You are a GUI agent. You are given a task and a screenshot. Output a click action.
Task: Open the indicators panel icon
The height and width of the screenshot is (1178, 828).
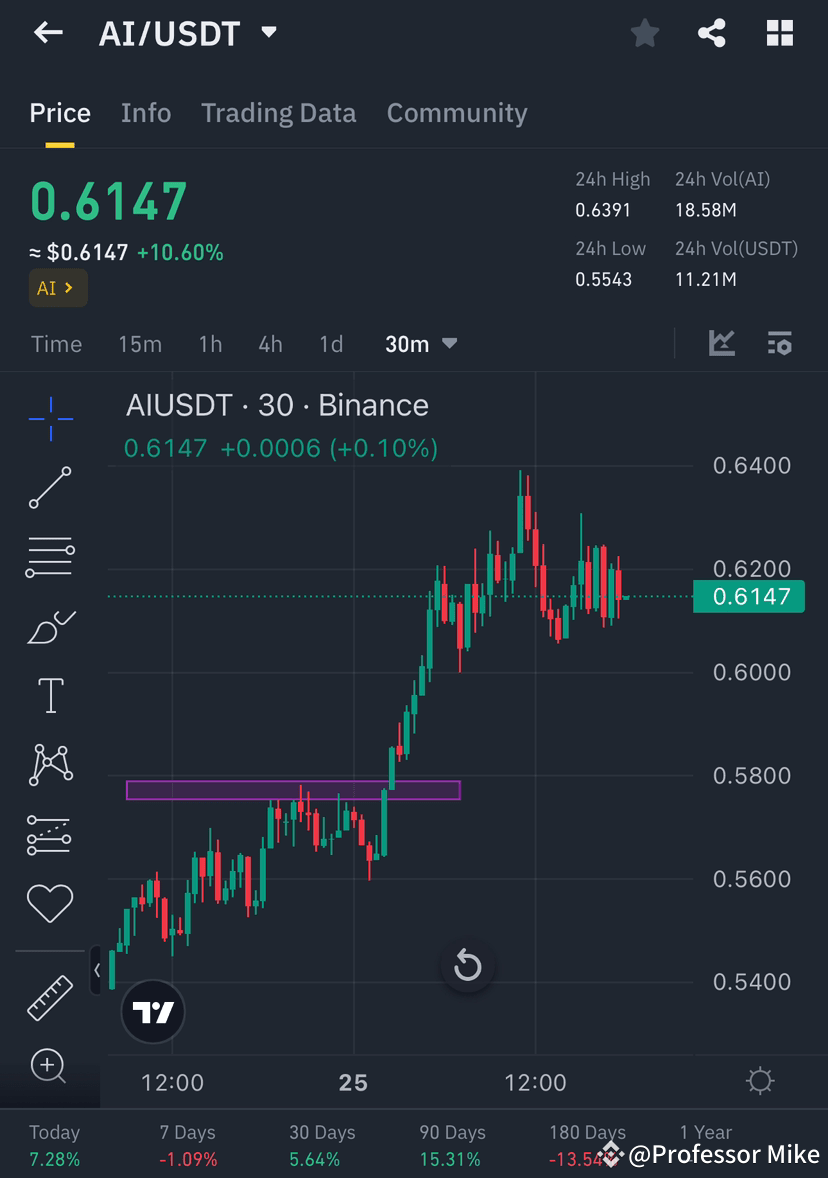pos(780,343)
